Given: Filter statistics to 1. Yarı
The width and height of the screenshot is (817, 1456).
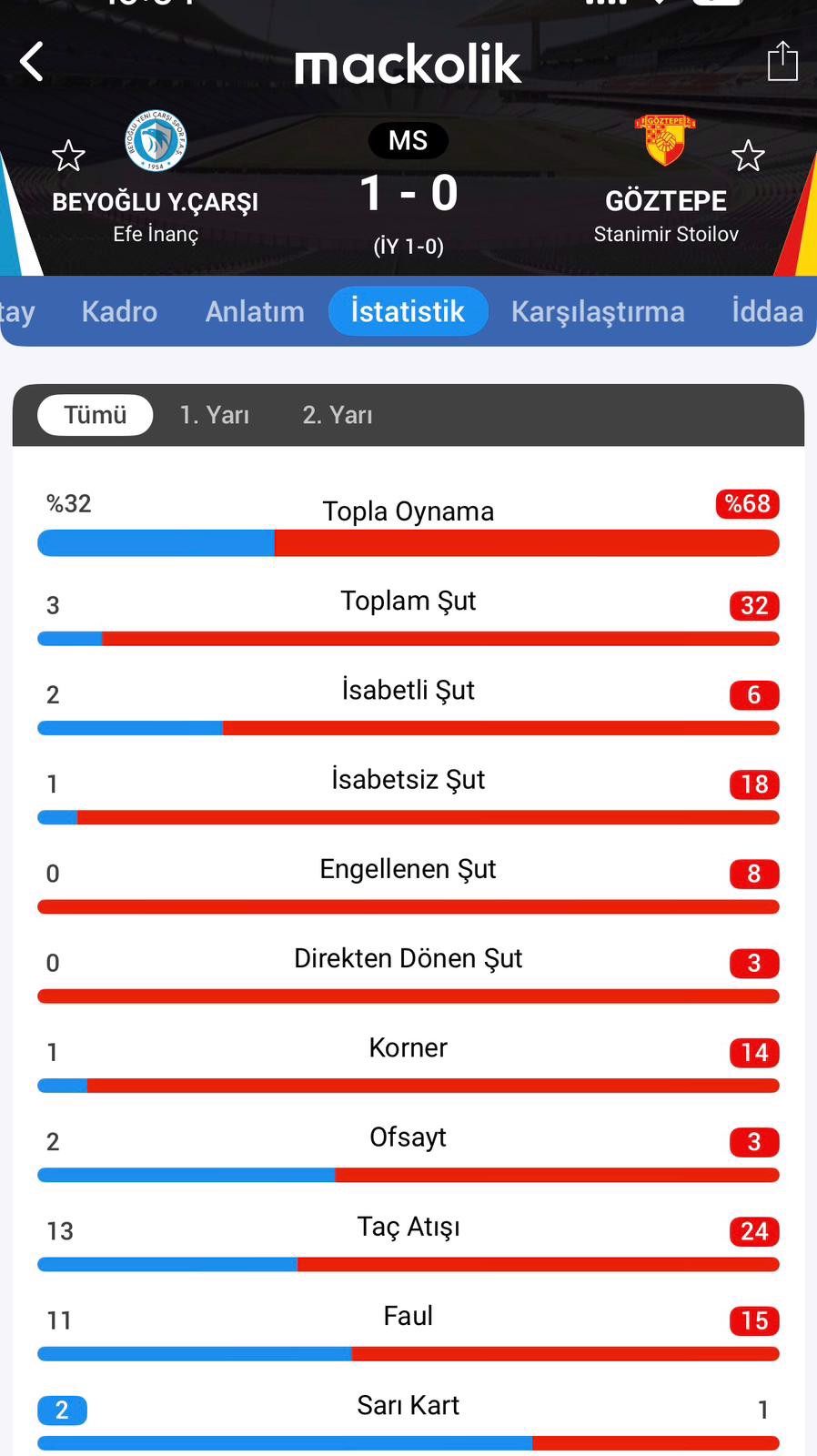Looking at the screenshot, I should click(215, 415).
